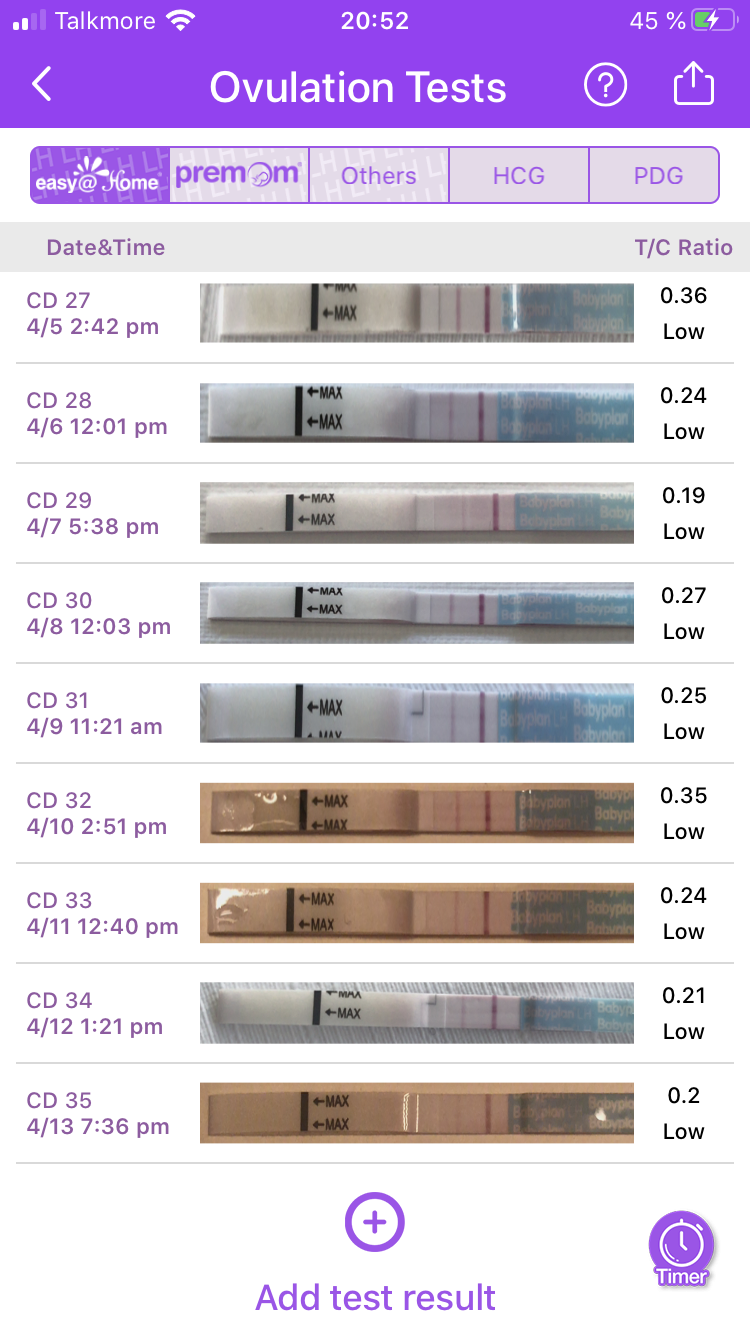Share the ovulation tests chart
Screen dimensions: 750x1334
tap(694, 85)
